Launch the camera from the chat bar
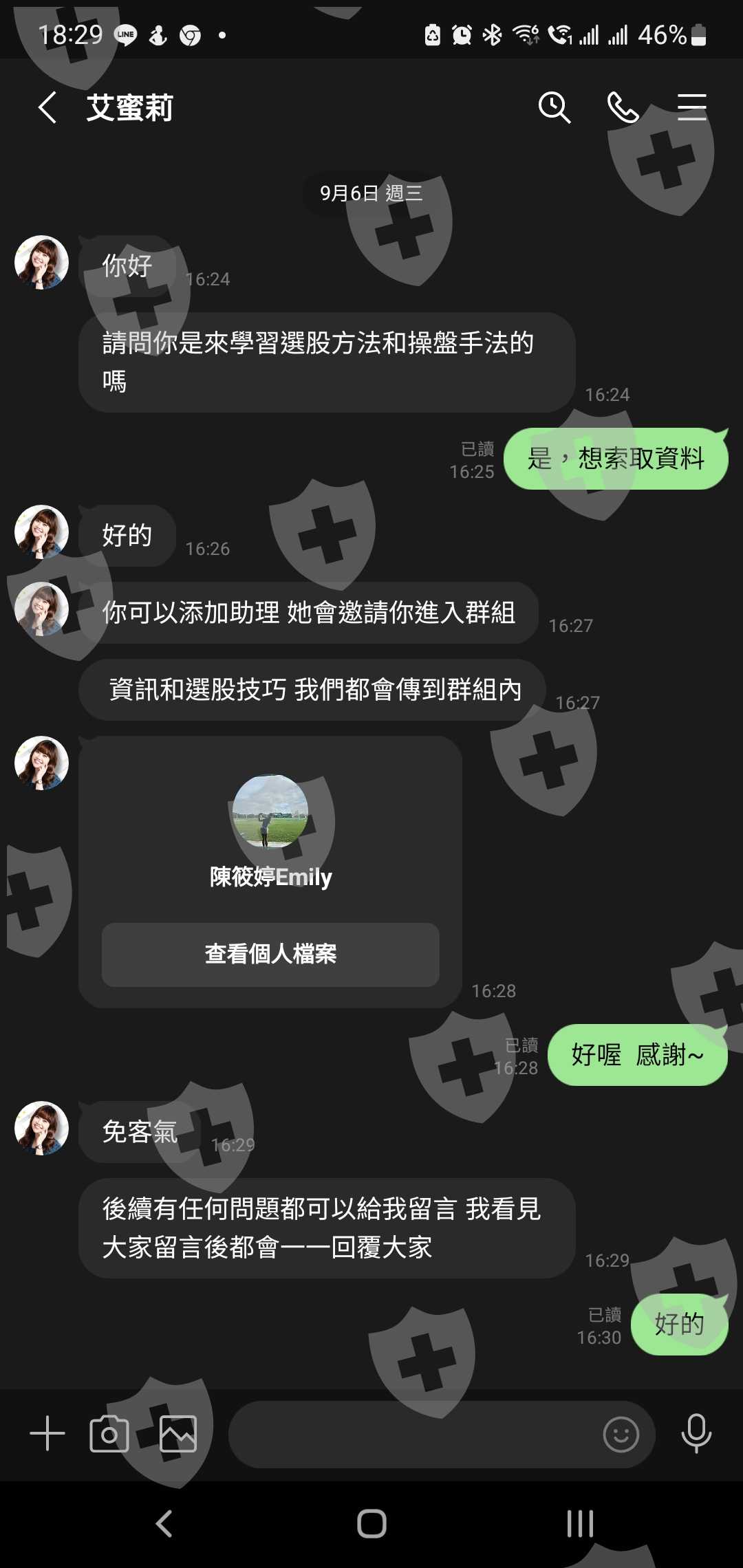The width and height of the screenshot is (743, 1568). 109,1434
